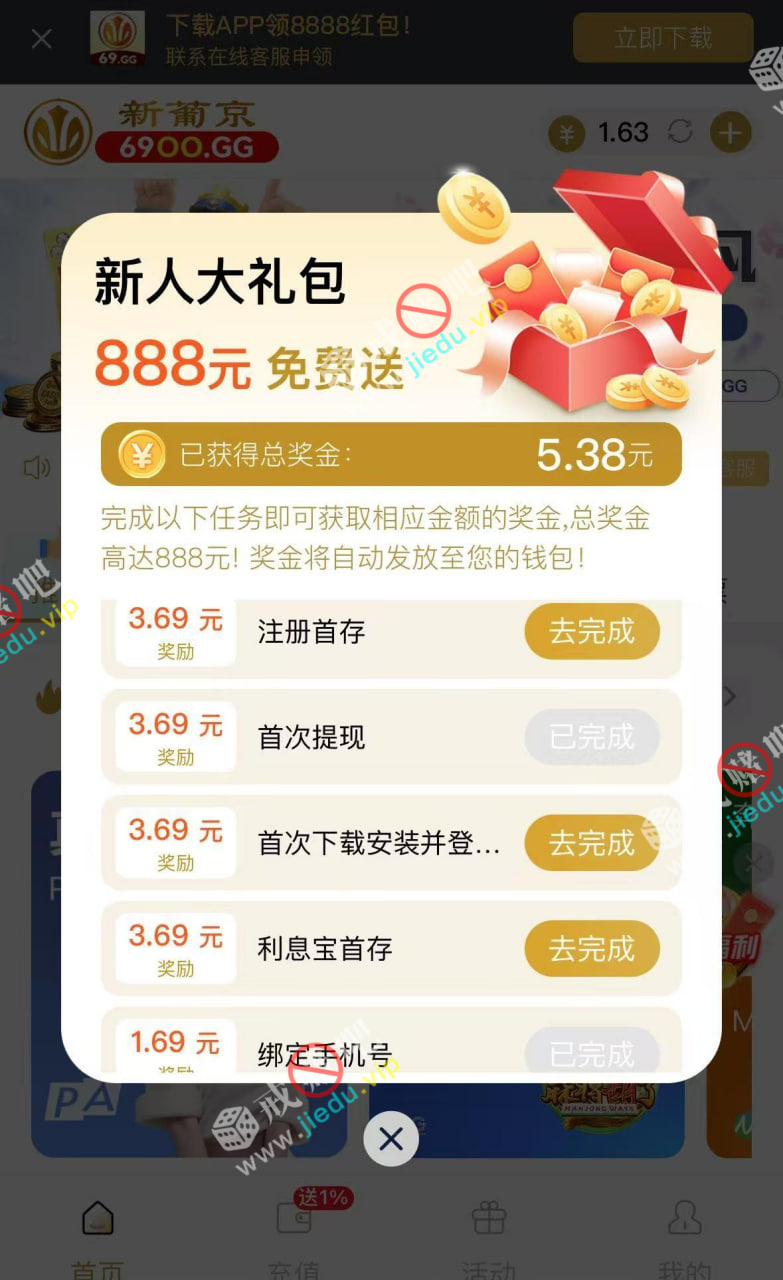Close the 新人大礼包 popup
This screenshot has width=783, height=1280.
[x=391, y=1138]
